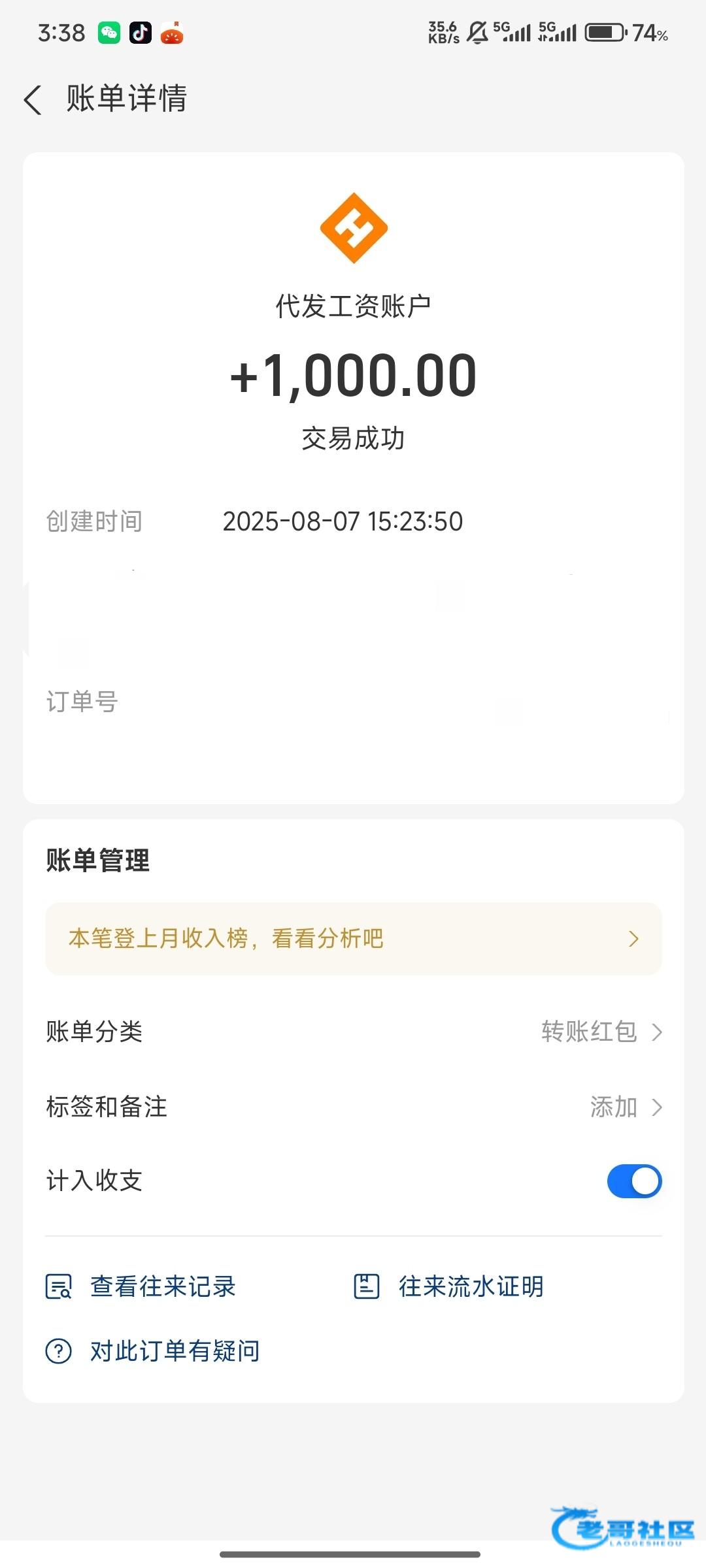Screen dimensions: 706x1568
Task: Toggle the 计入收支 switch off
Action: click(634, 1181)
